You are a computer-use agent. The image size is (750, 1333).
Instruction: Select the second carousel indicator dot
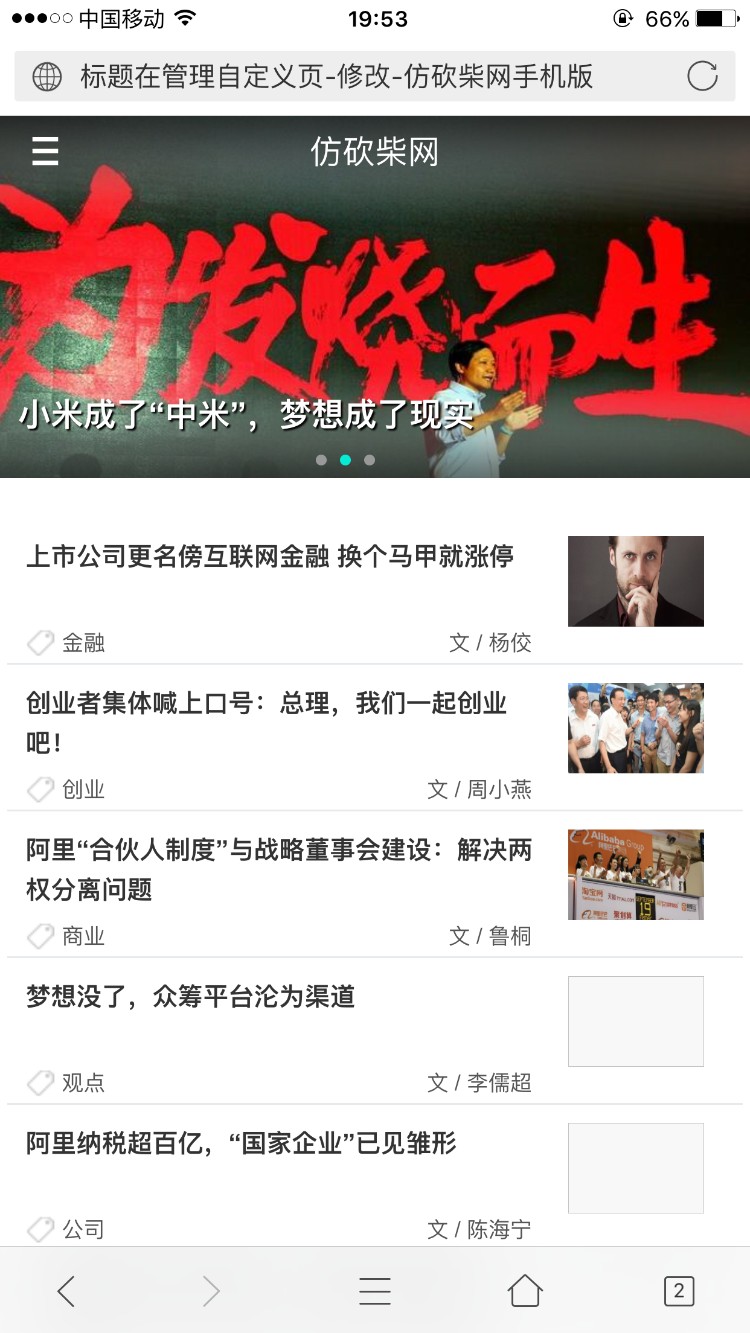[x=345, y=460]
